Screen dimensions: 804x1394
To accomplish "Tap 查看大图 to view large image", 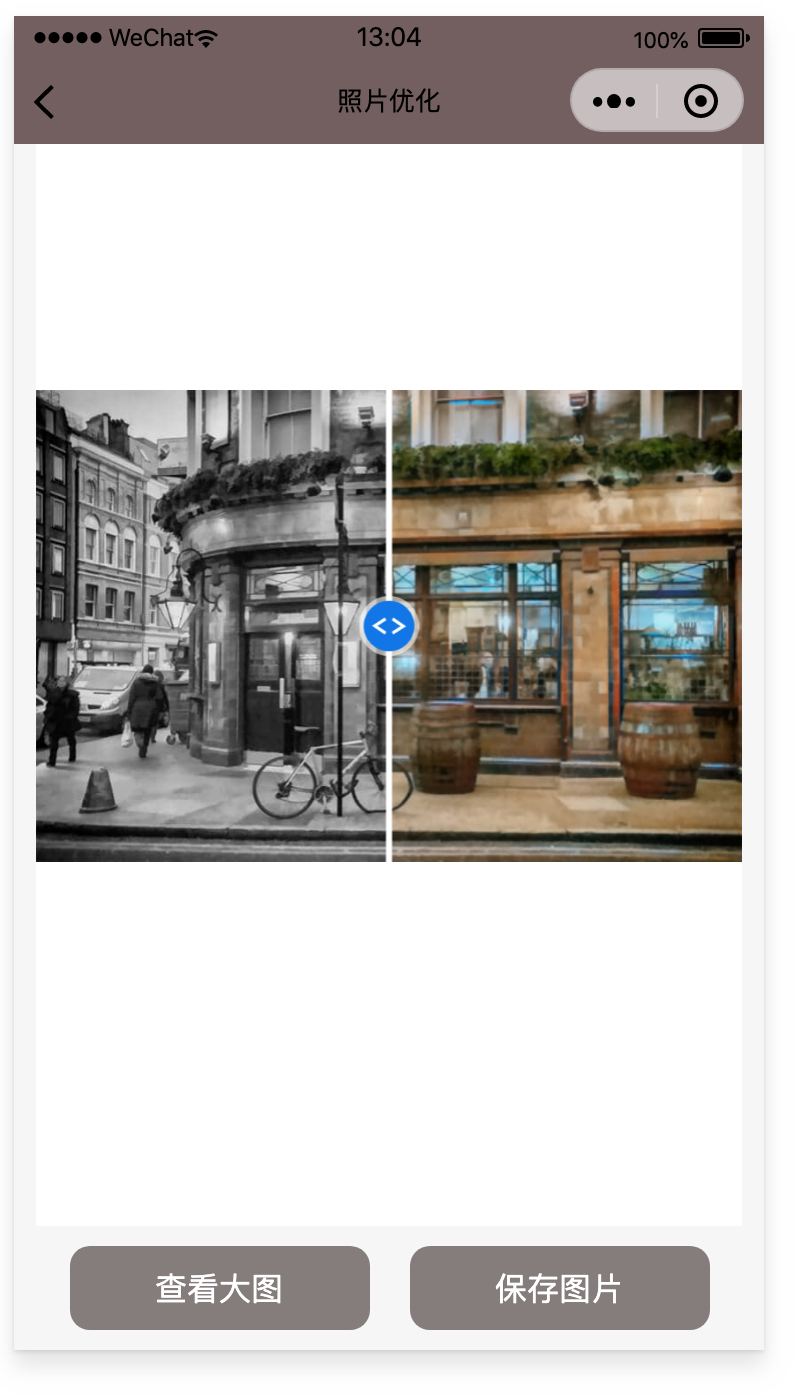I will tap(219, 1288).
